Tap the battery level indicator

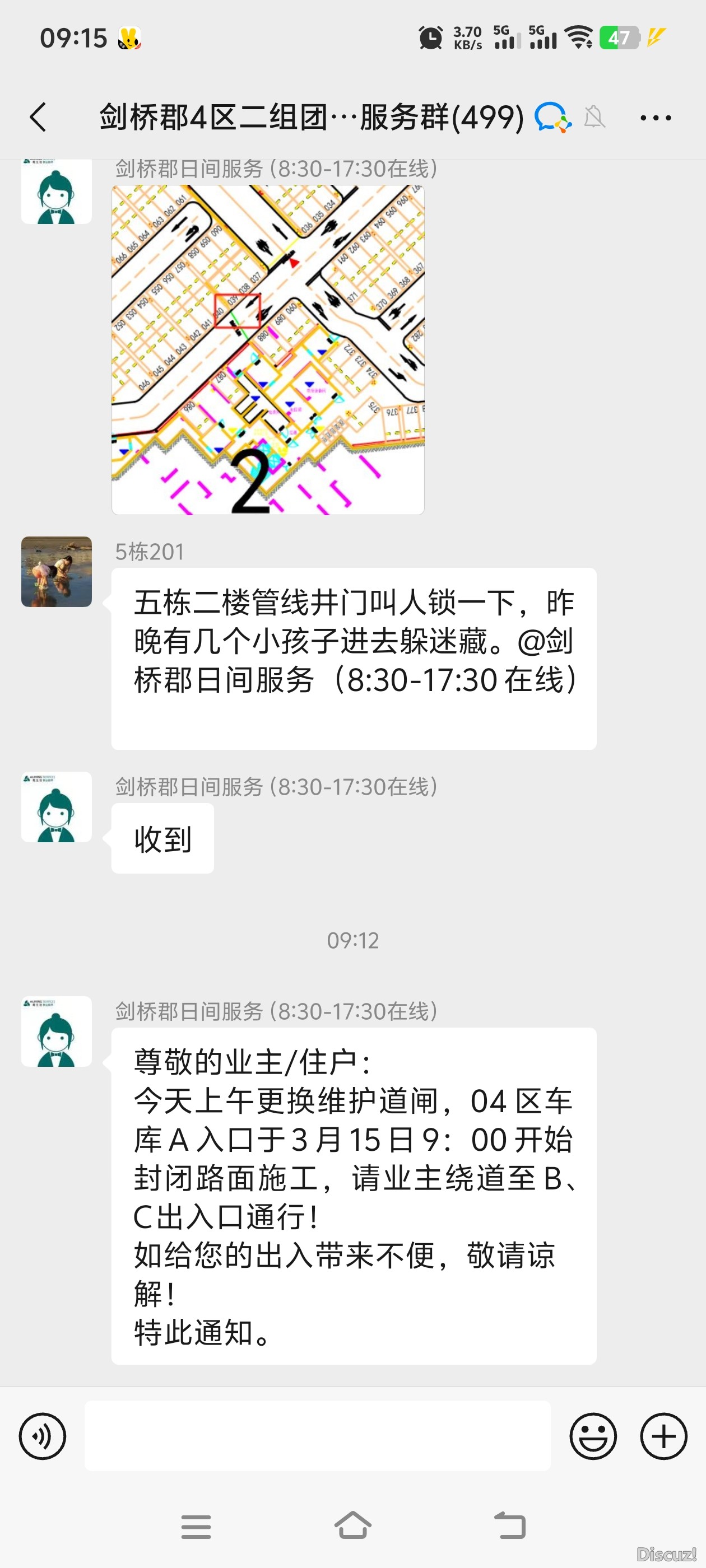pyautogui.click(x=620, y=38)
